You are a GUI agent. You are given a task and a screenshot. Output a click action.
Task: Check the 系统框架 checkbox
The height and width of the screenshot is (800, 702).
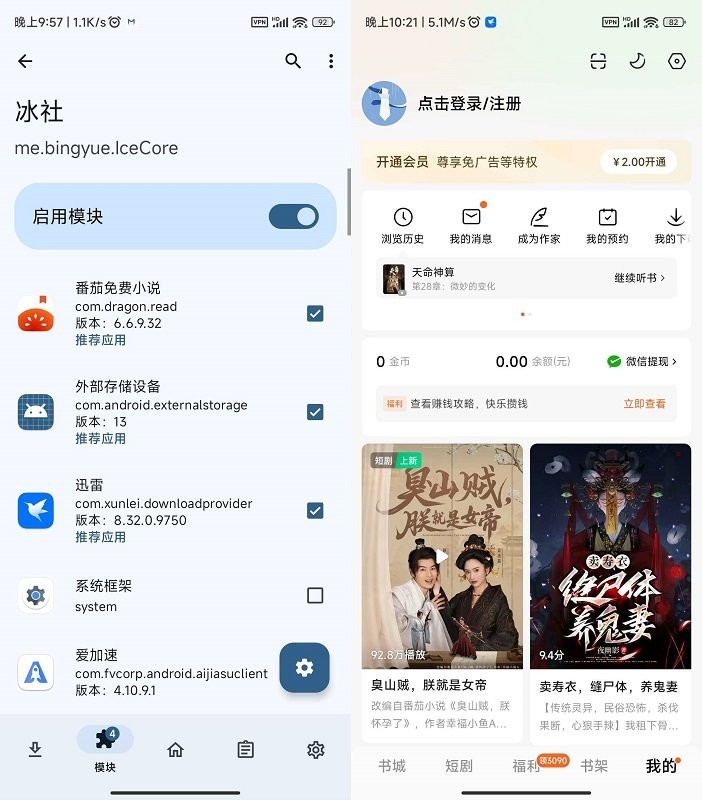pos(315,596)
